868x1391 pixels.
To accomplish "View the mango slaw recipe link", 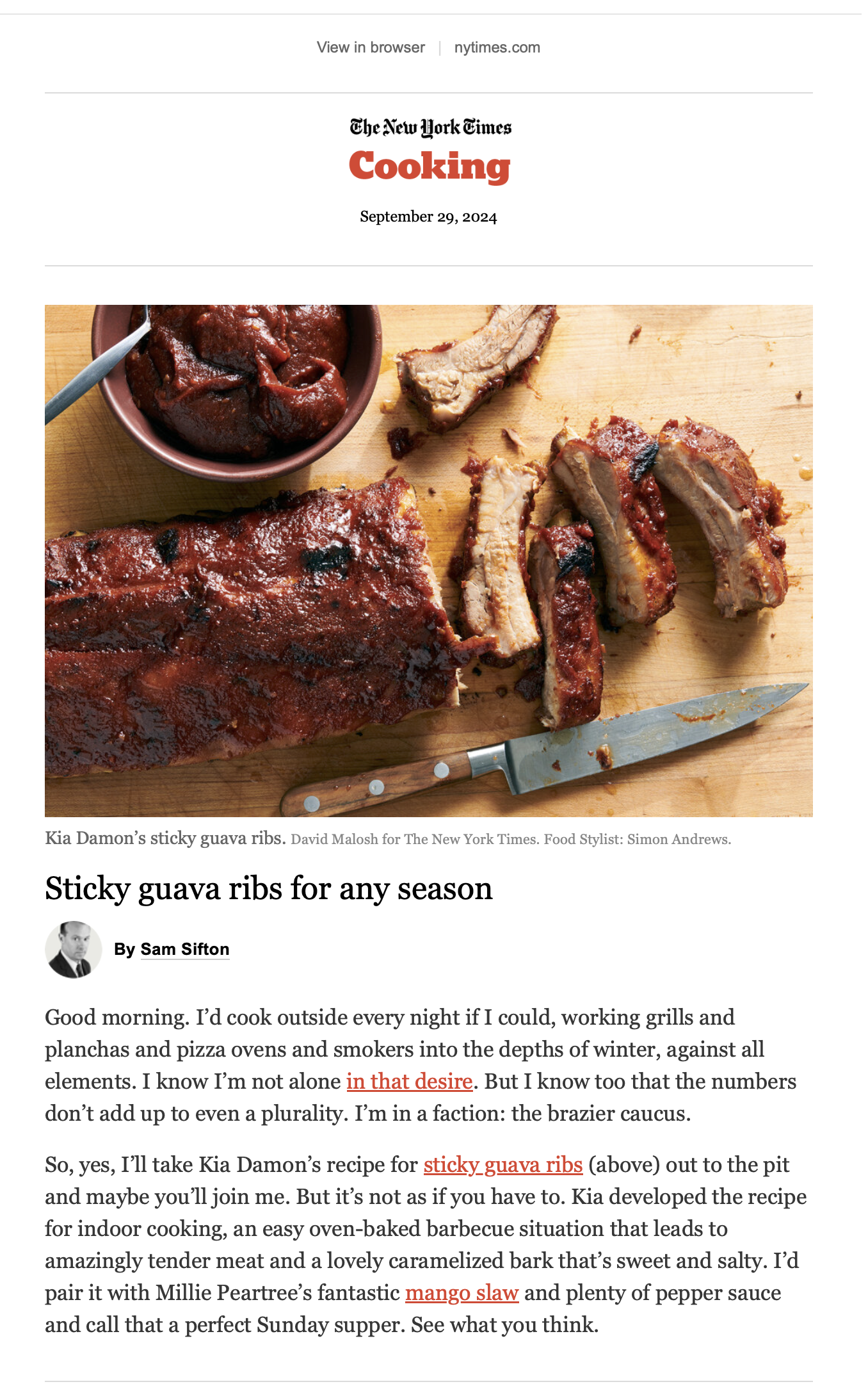I will pyautogui.click(x=462, y=1293).
